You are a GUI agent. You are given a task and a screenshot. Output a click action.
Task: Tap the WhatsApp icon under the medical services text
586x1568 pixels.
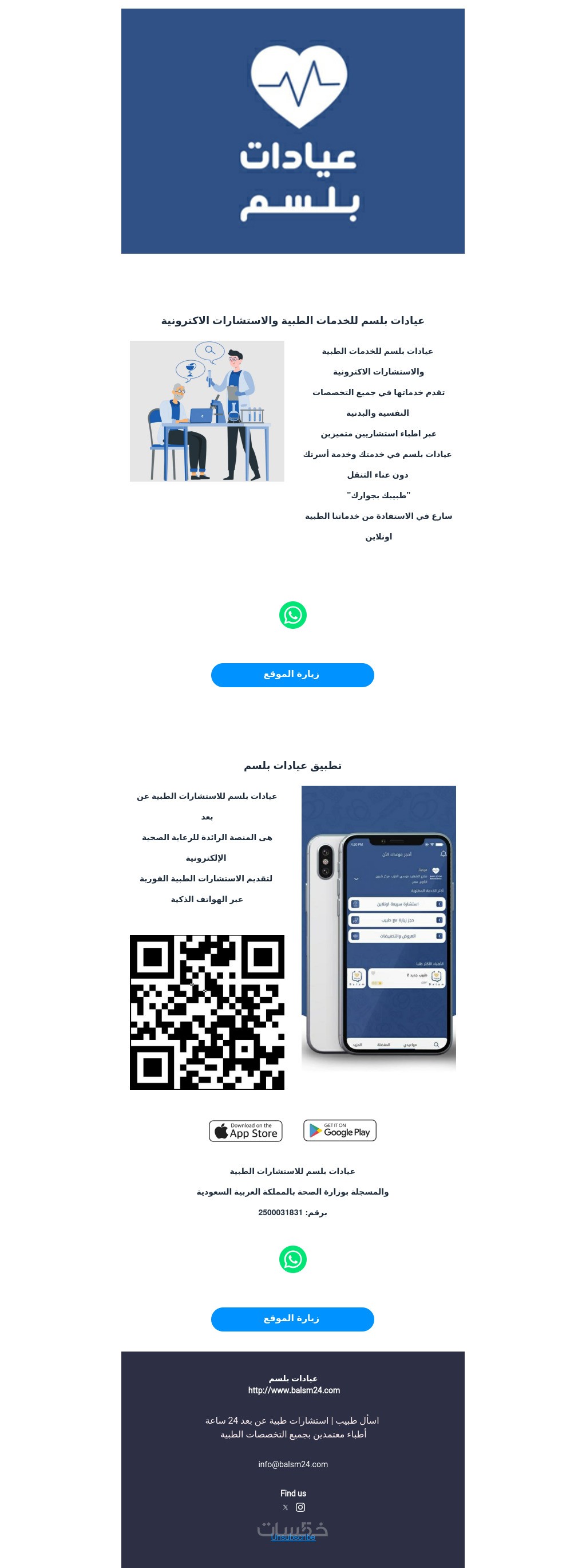pos(292,615)
